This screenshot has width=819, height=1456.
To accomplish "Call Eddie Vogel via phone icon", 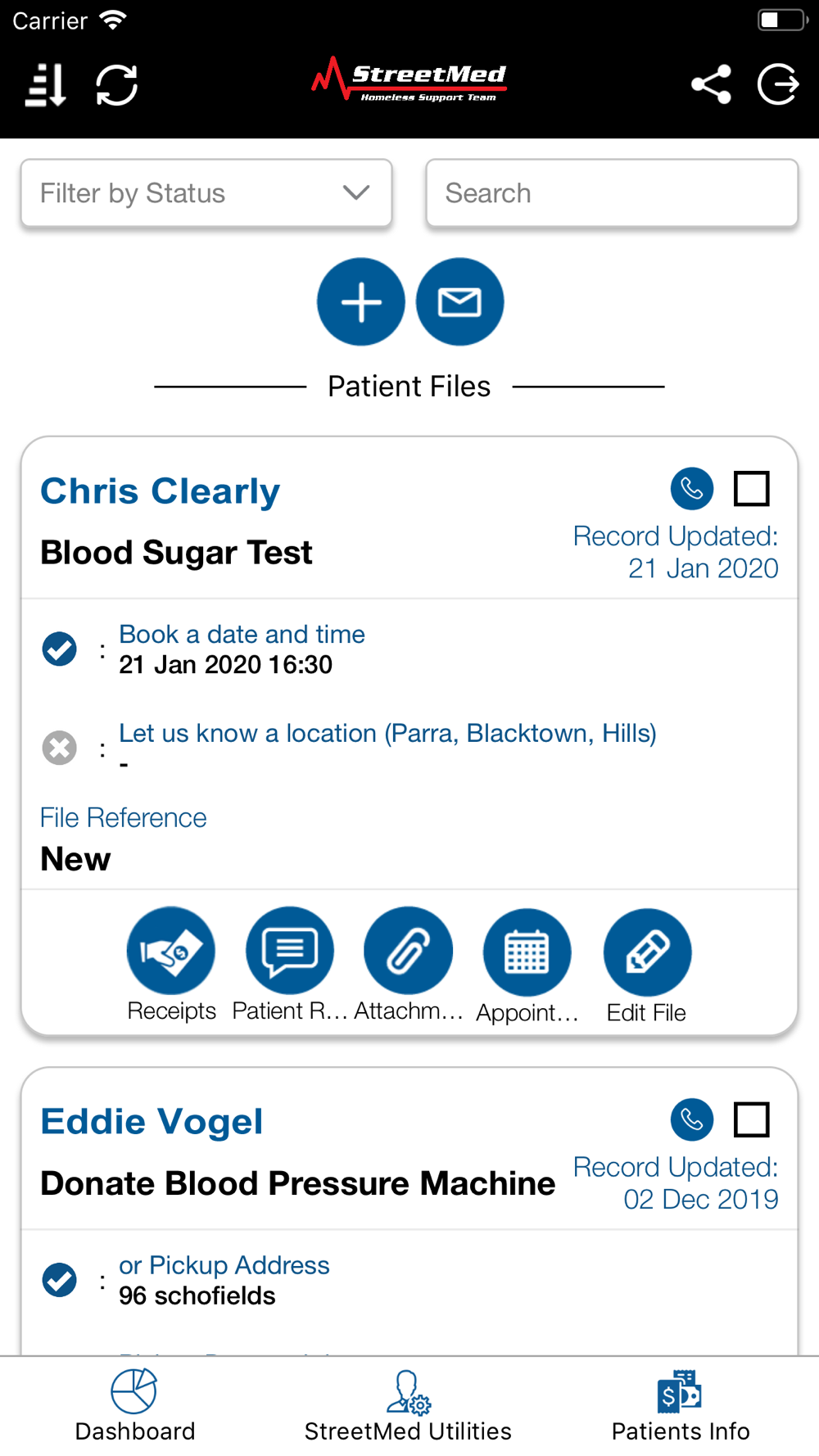I will (x=692, y=1119).
